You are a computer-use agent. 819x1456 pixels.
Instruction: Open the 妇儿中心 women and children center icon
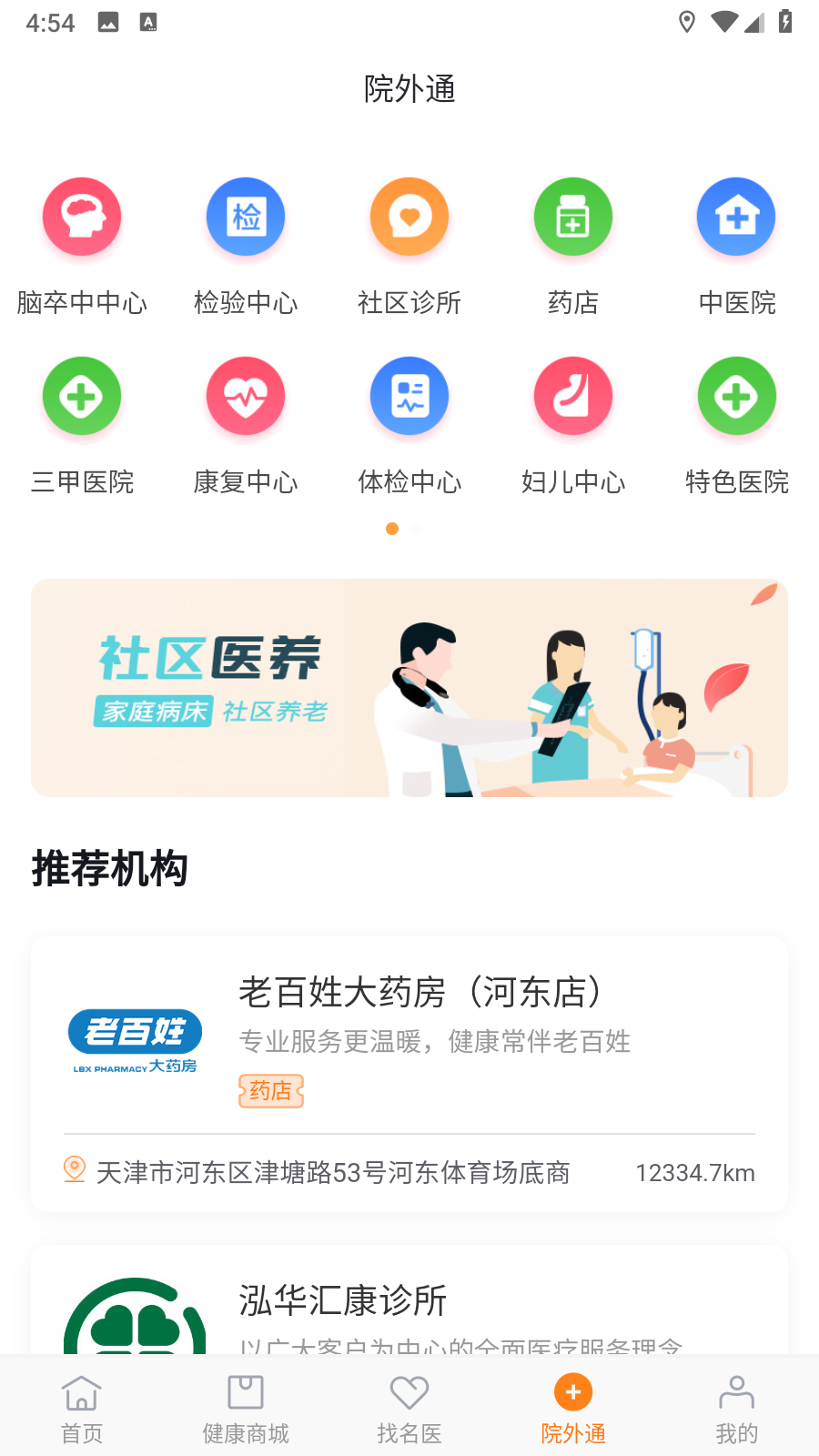point(573,396)
